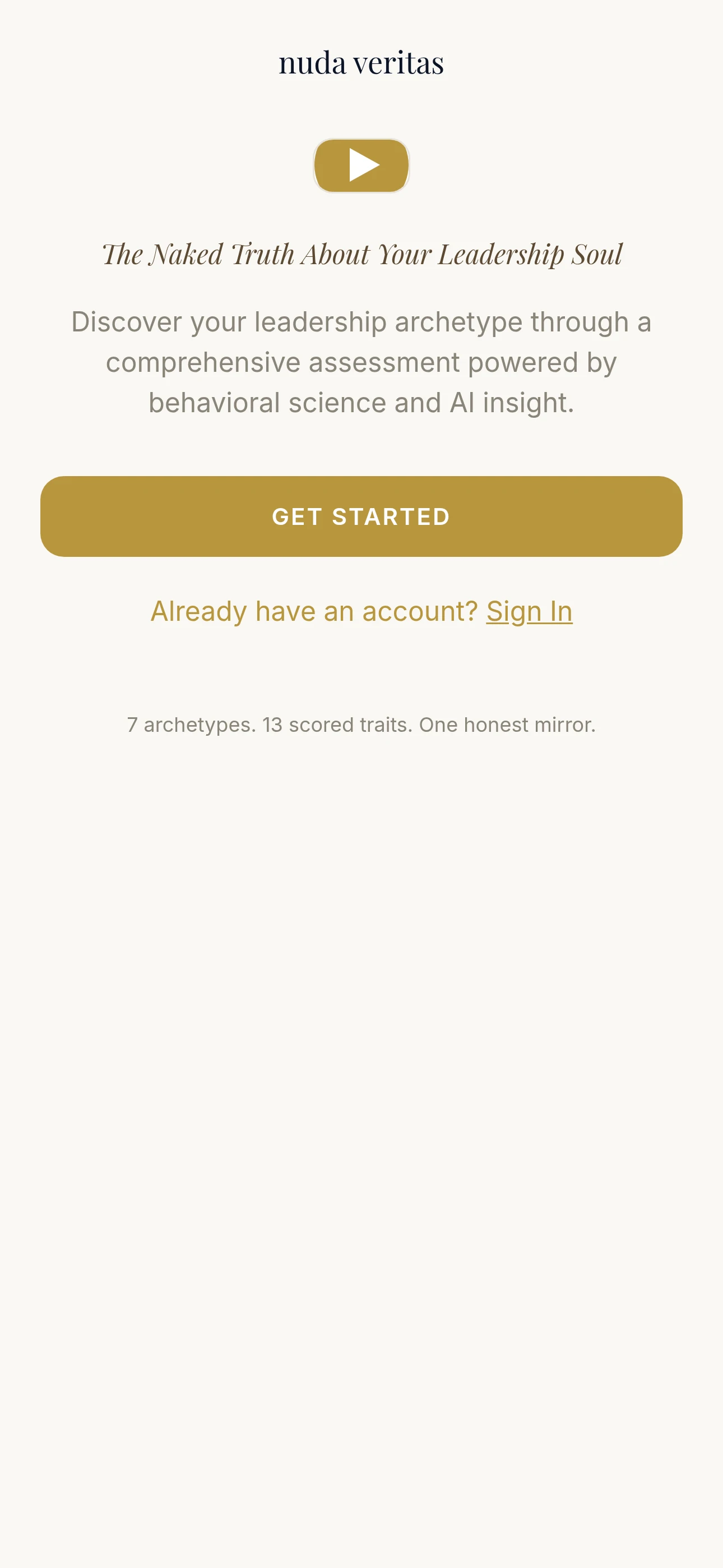Tap the Get Started button

pos(361,516)
